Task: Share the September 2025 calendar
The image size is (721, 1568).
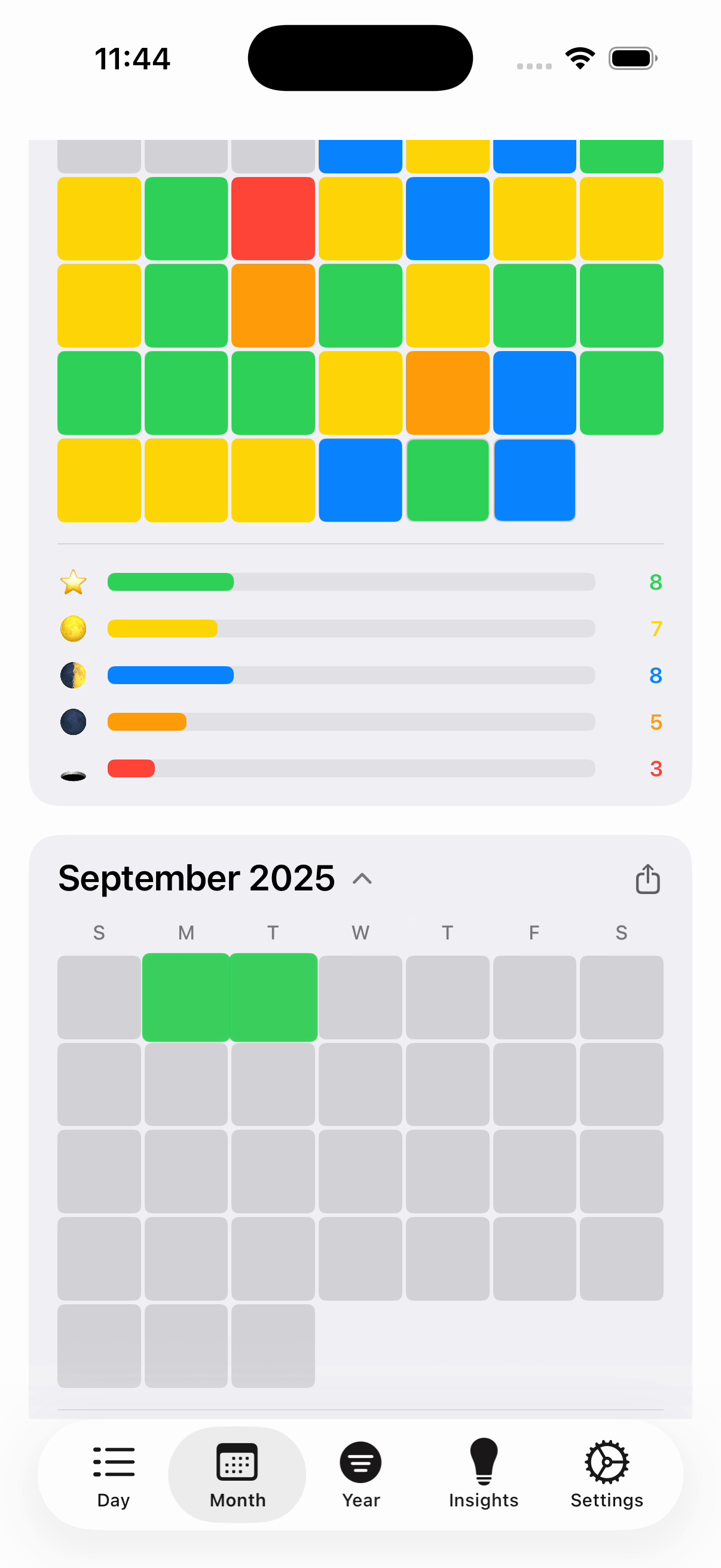Action: (647, 879)
